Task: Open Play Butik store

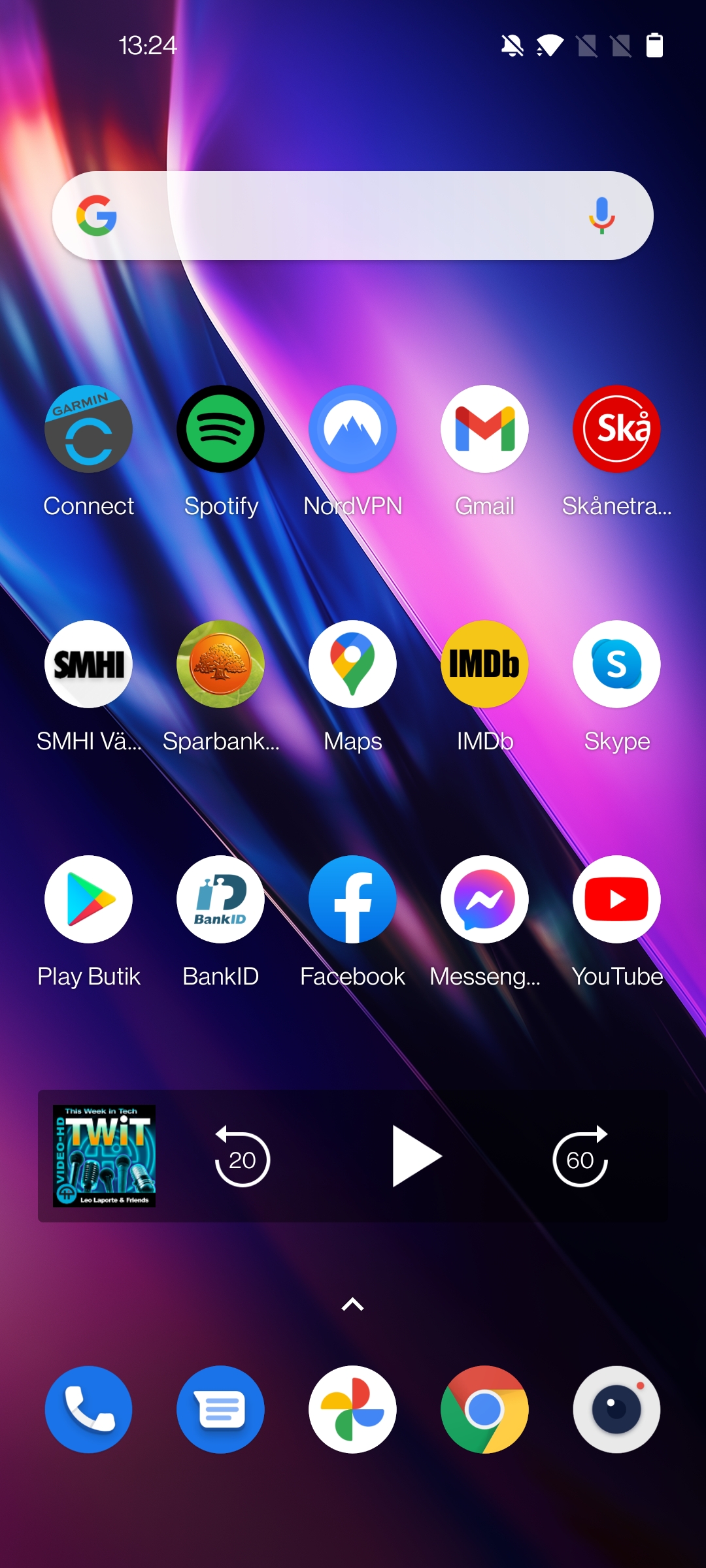Action: pos(89,900)
